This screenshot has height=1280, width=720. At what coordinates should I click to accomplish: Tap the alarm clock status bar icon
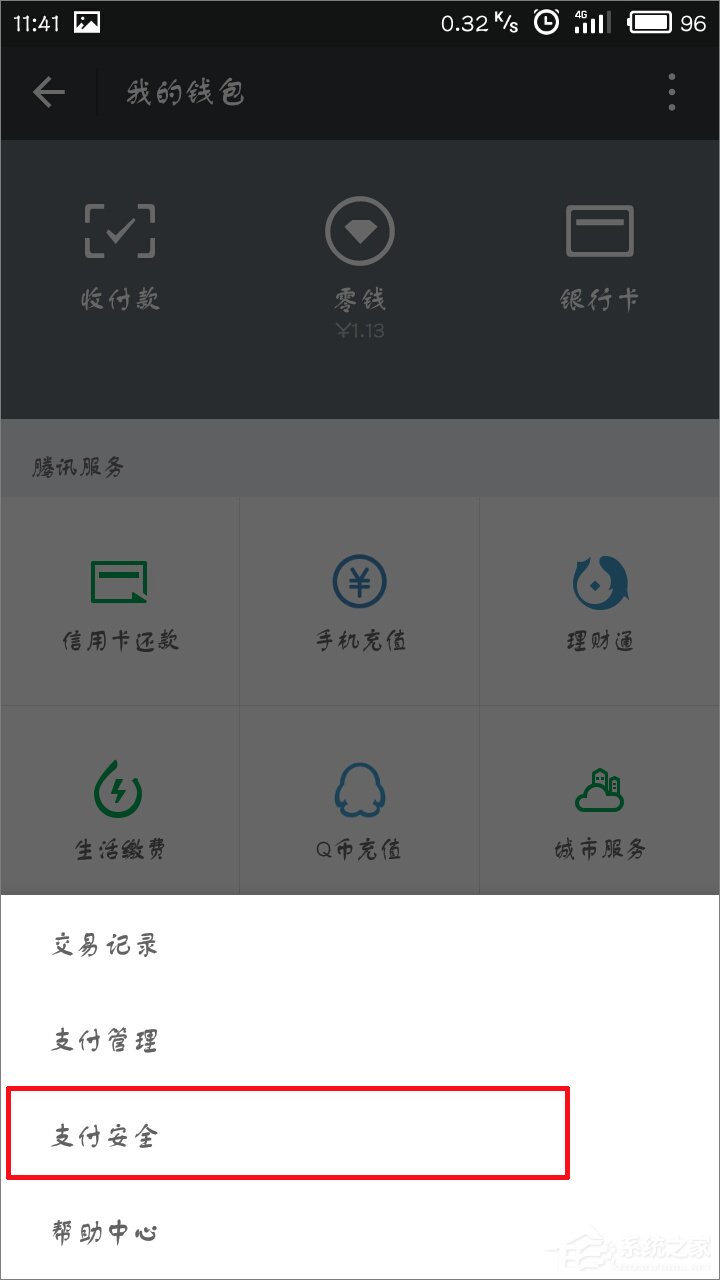point(545,20)
